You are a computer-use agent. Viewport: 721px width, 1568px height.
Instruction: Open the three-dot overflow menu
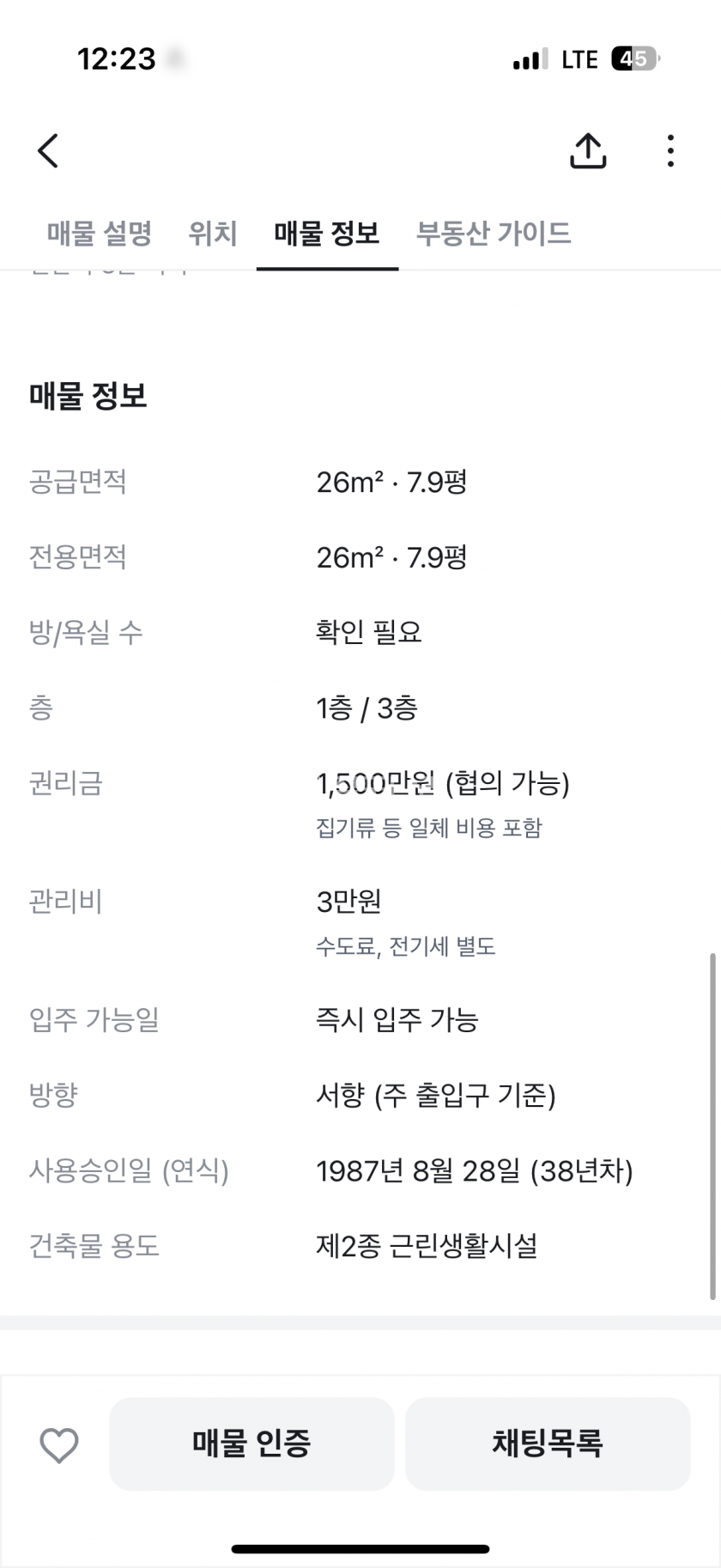click(670, 151)
